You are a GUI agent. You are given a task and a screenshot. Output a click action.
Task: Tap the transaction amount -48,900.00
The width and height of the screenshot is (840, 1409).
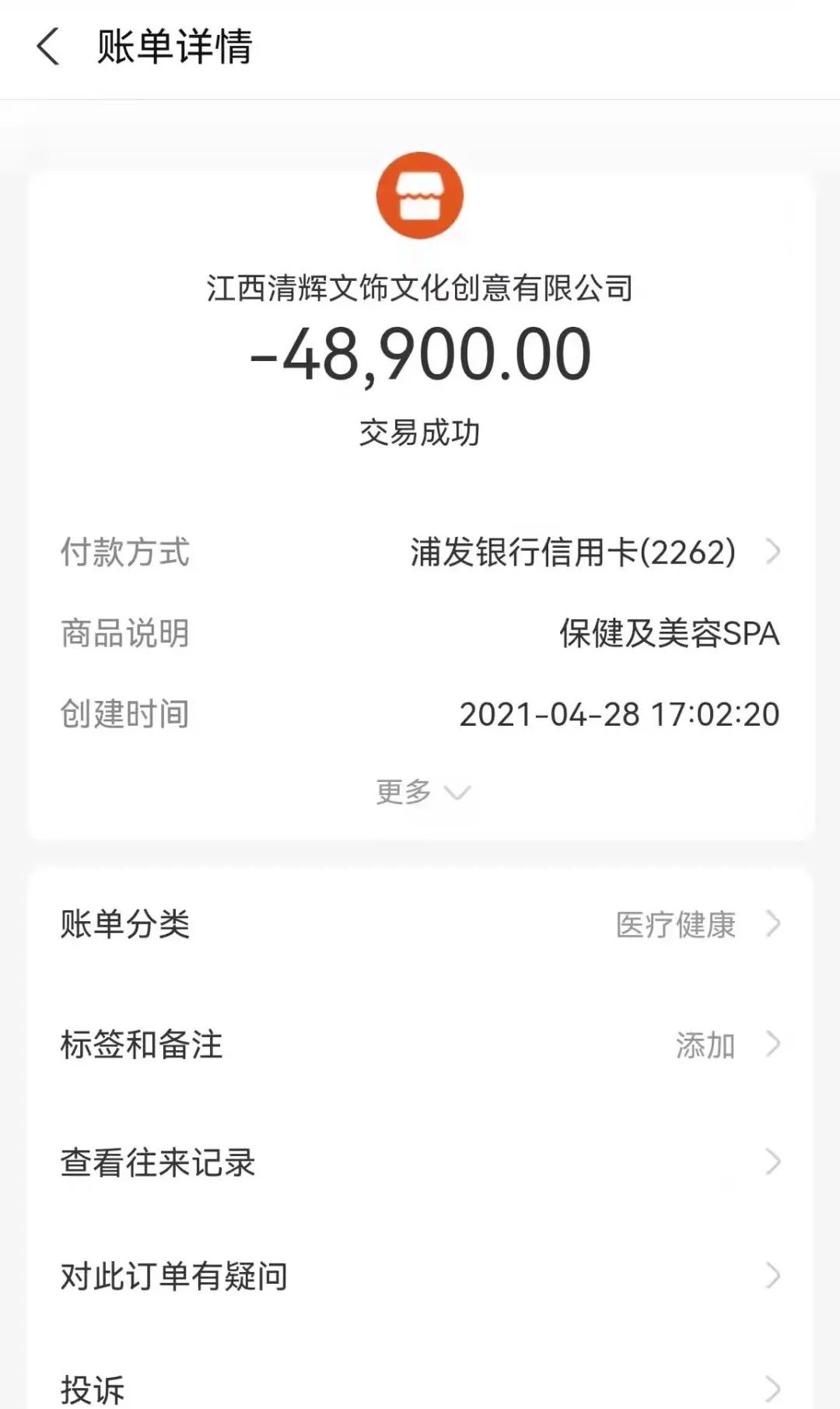[x=420, y=354]
